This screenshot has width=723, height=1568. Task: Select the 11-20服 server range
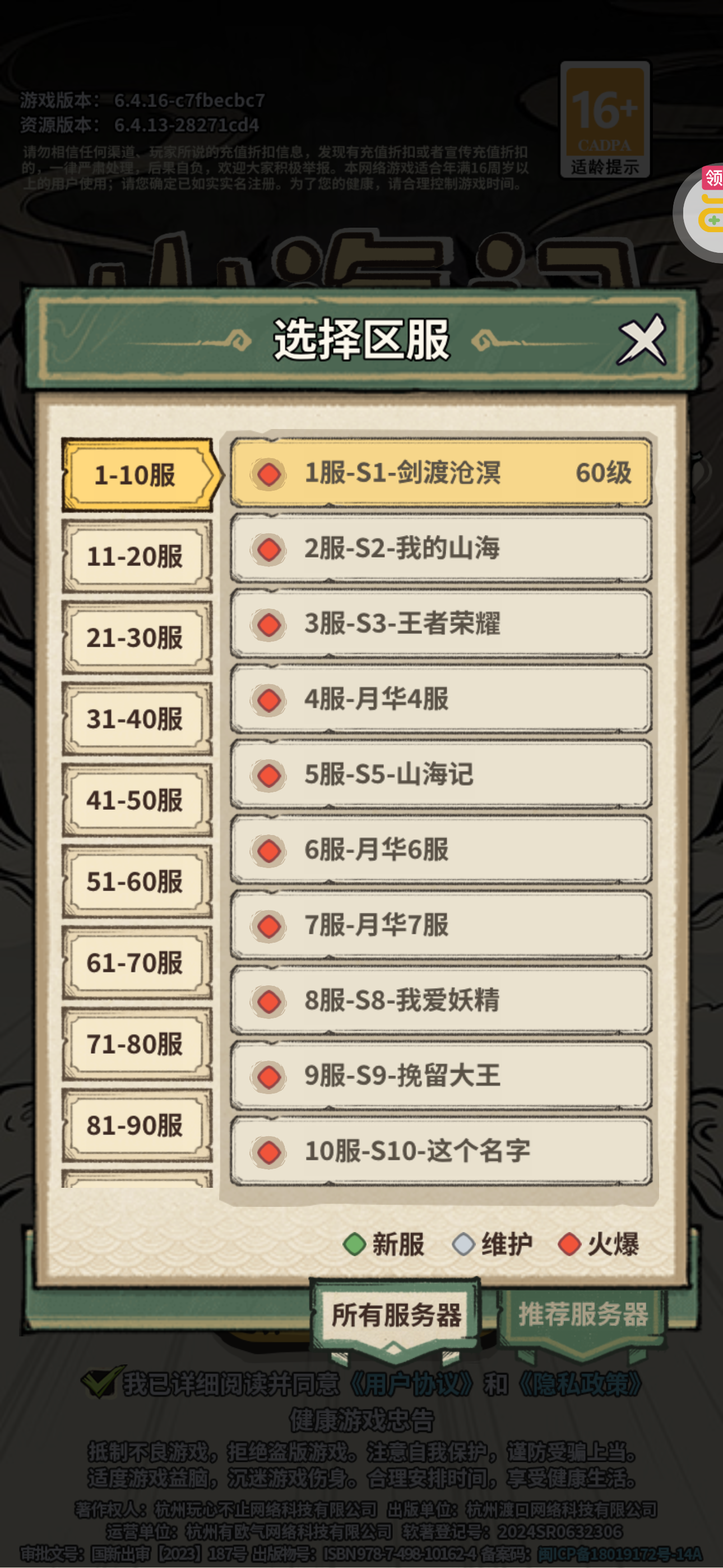pyautogui.click(x=136, y=556)
